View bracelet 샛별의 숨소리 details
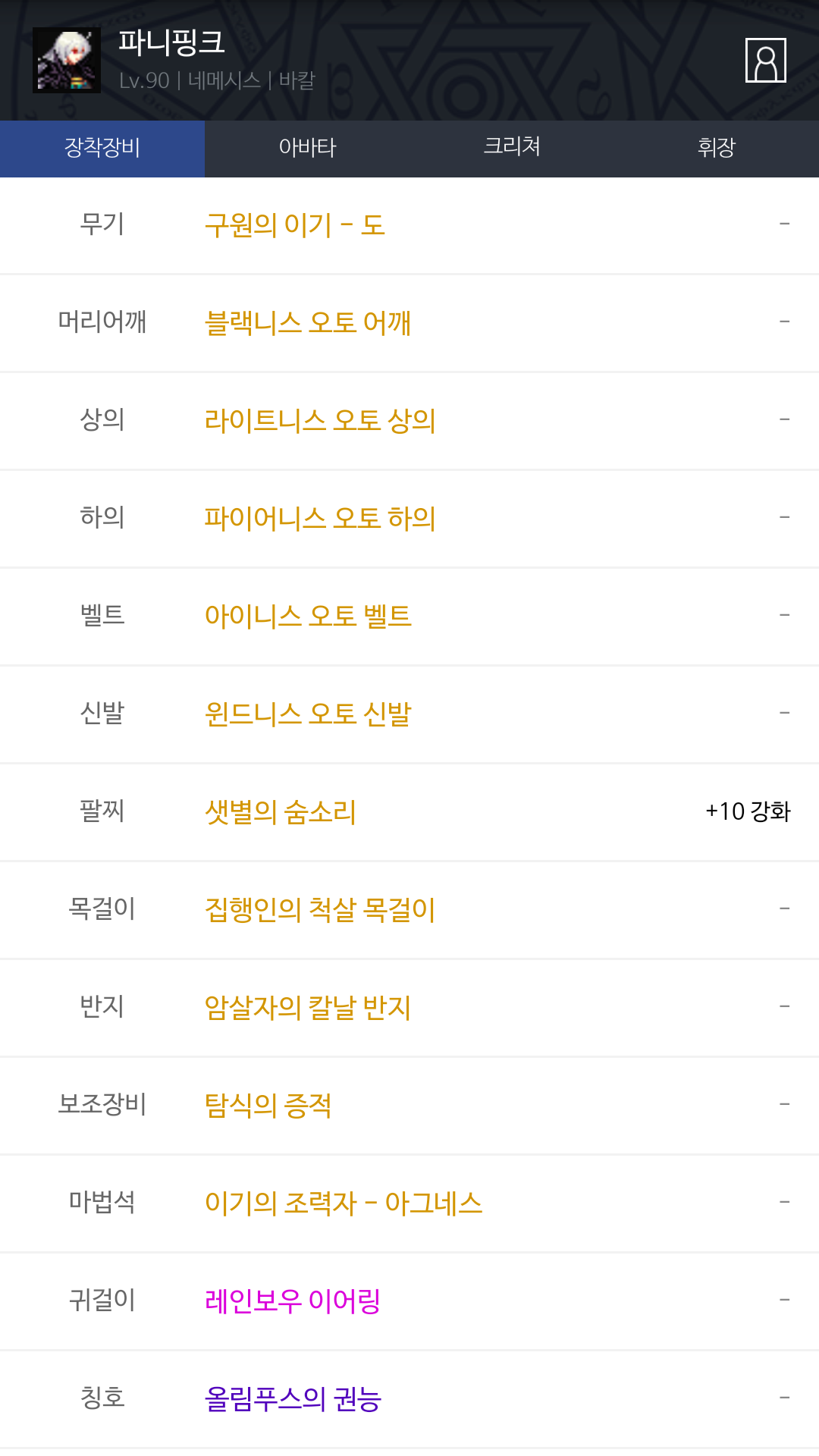This screenshot has height=1456, width=819. coord(281,812)
